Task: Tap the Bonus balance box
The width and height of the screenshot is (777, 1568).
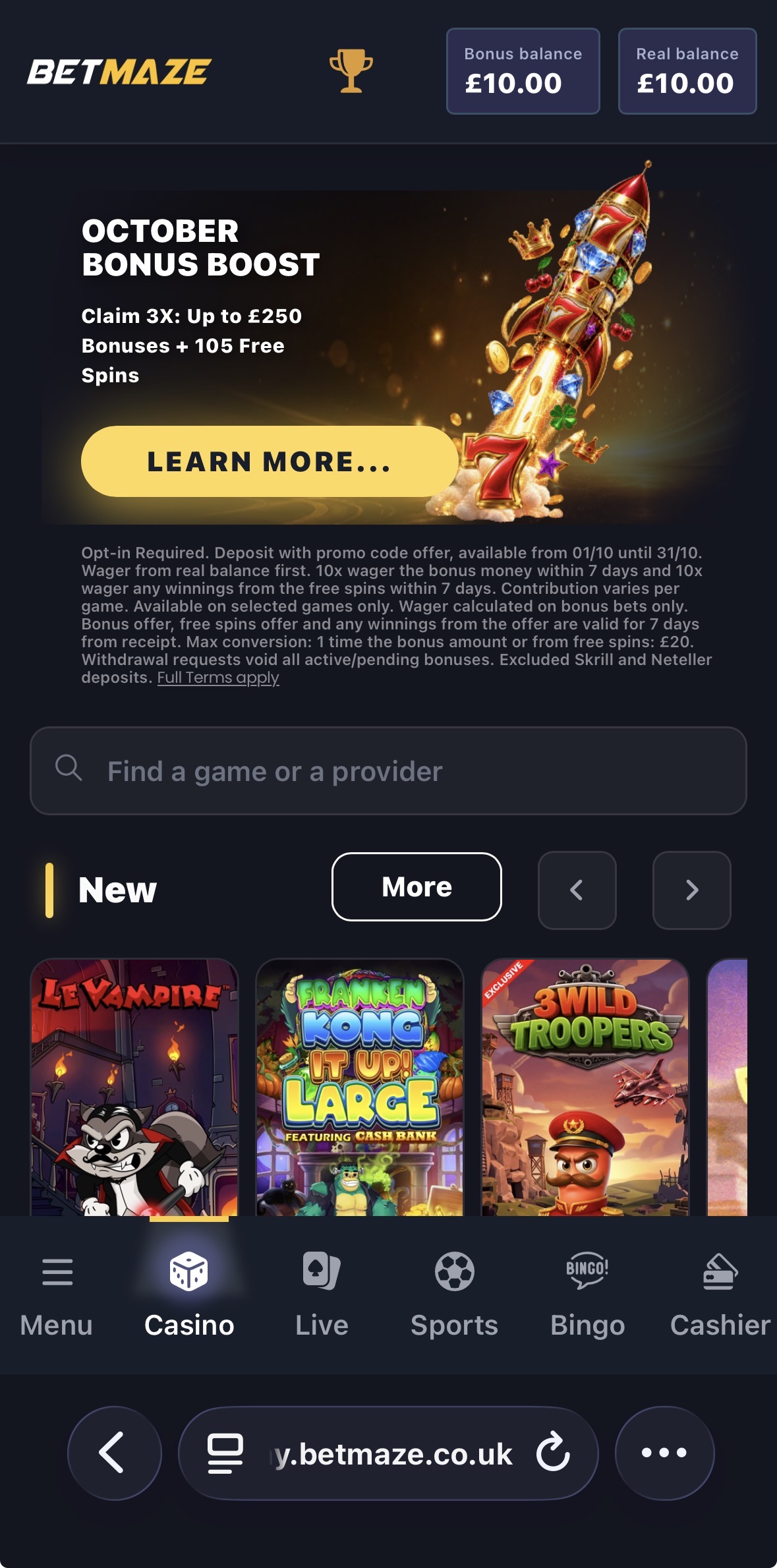Action: (x=523, y=71)
